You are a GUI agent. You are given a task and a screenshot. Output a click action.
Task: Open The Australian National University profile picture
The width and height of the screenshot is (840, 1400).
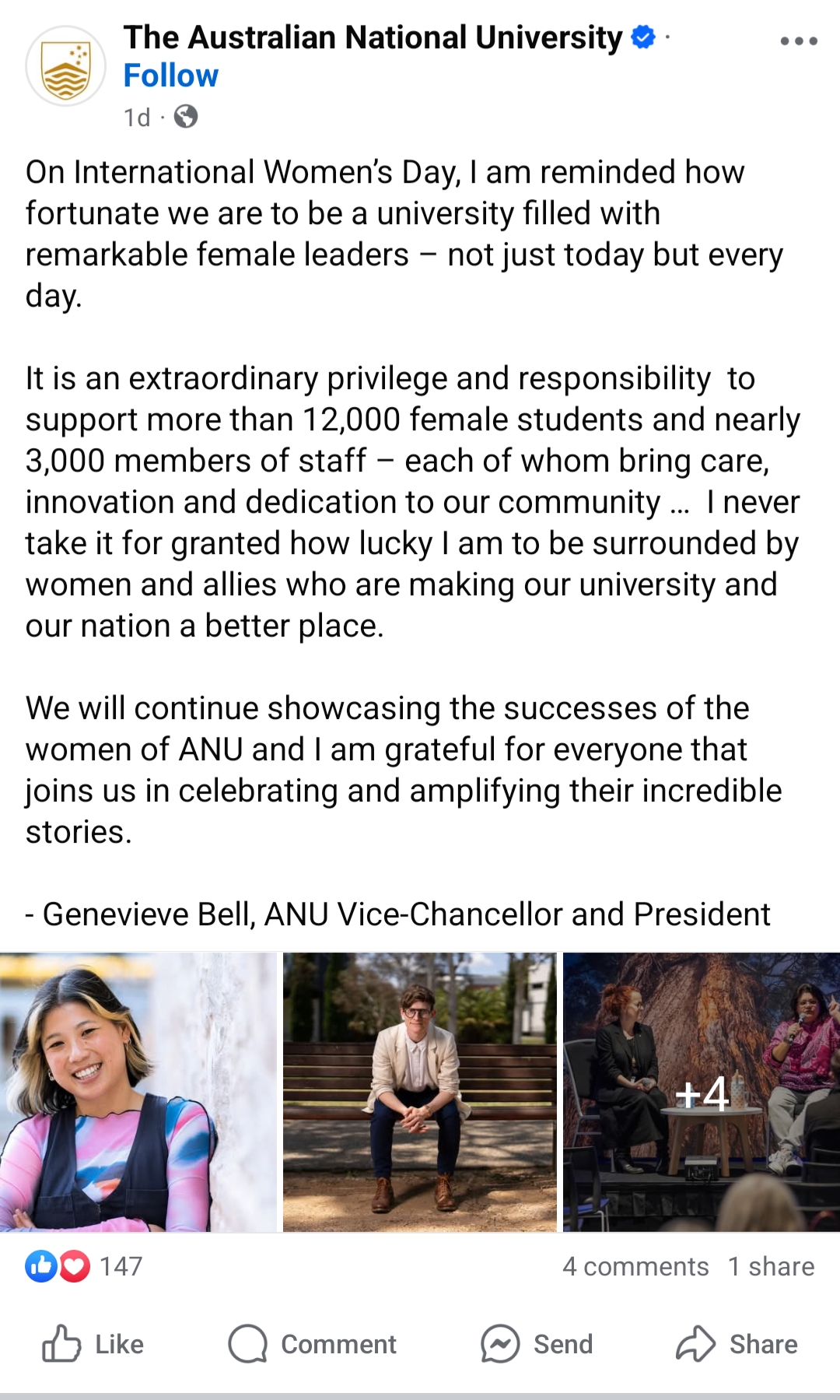[65, 67]
